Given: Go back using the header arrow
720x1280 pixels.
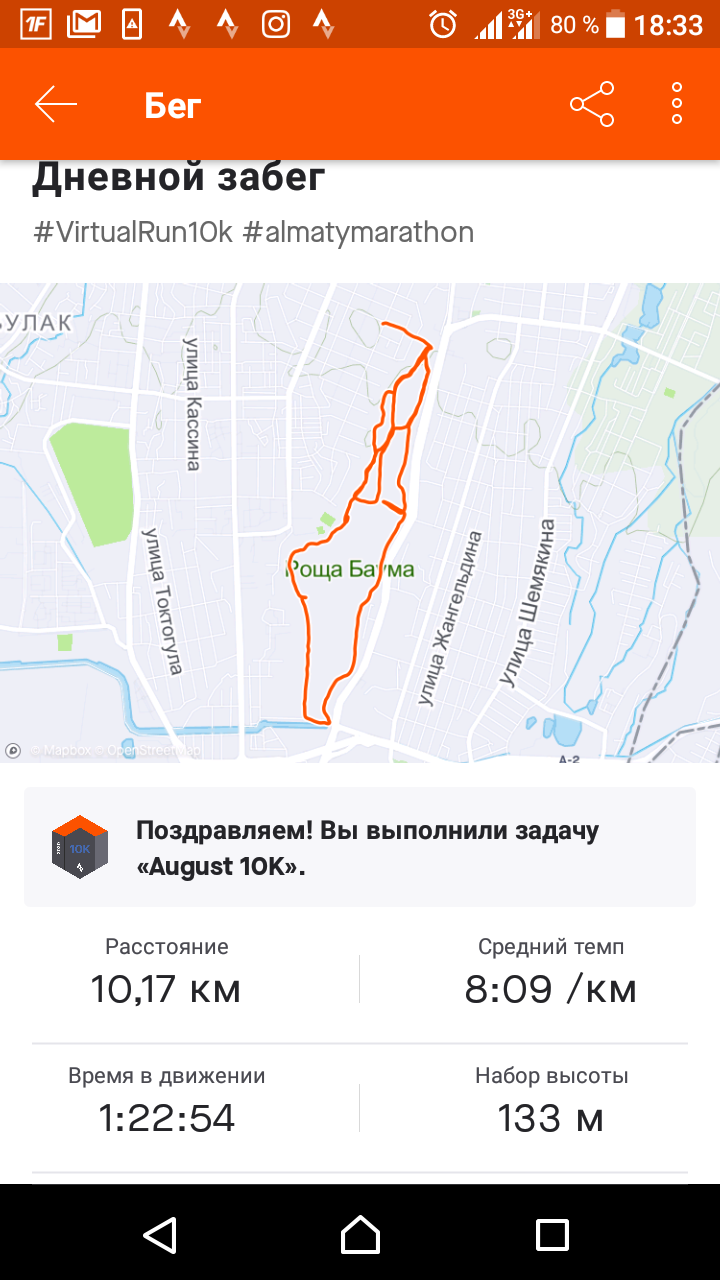Looking at the screenshot, I should coord(56,104).
